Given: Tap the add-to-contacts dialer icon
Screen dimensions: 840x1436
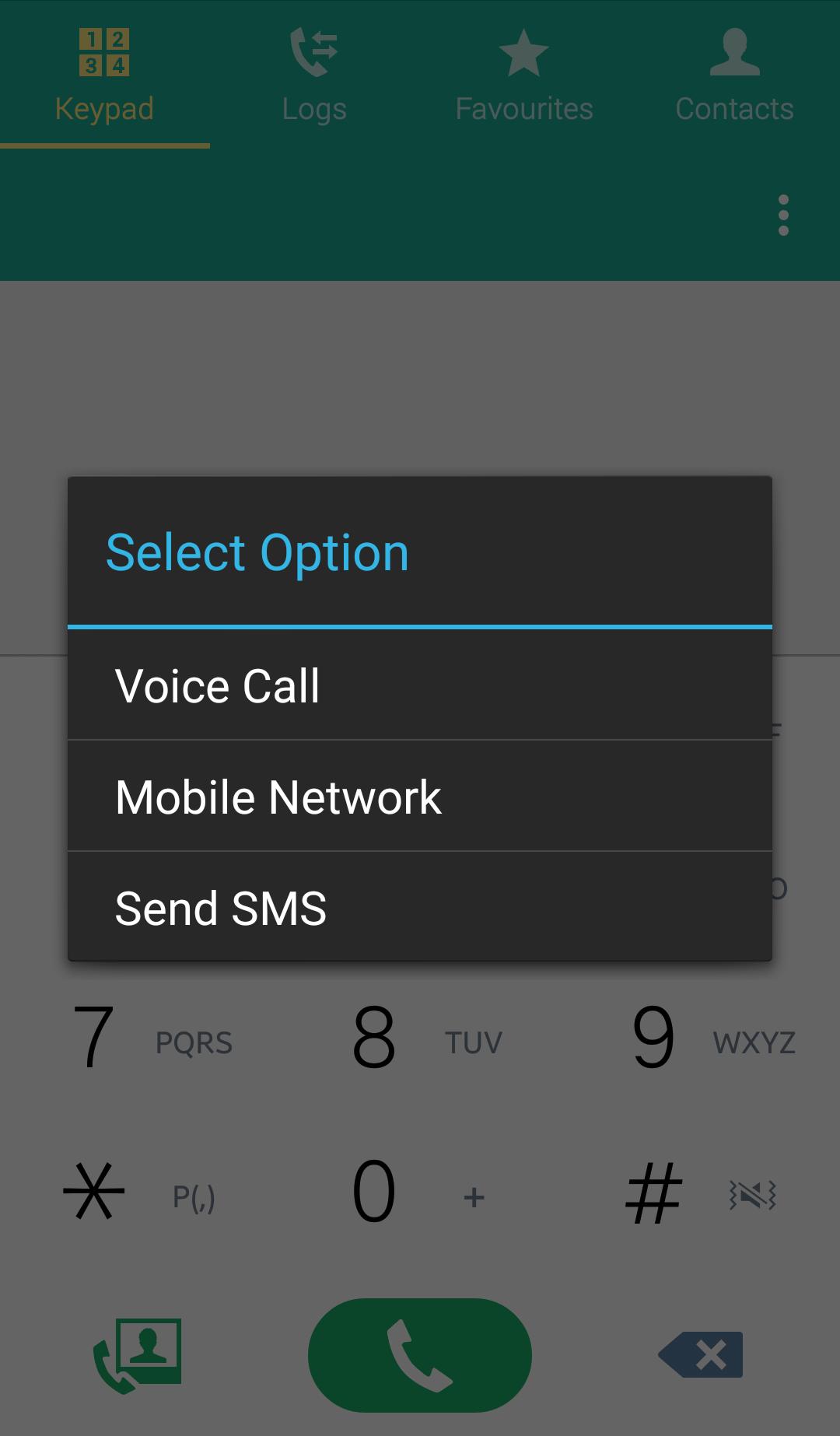Looking at the screenshot, I should tap(138, 1354).
